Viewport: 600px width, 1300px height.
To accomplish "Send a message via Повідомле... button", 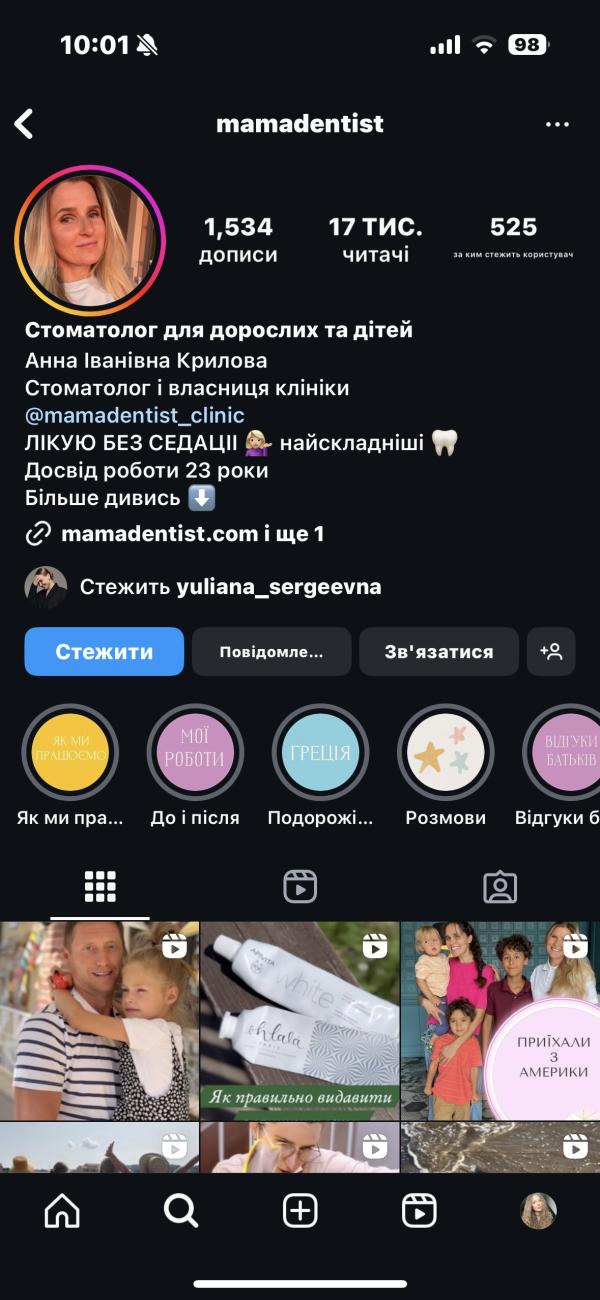I will point(272,652).
